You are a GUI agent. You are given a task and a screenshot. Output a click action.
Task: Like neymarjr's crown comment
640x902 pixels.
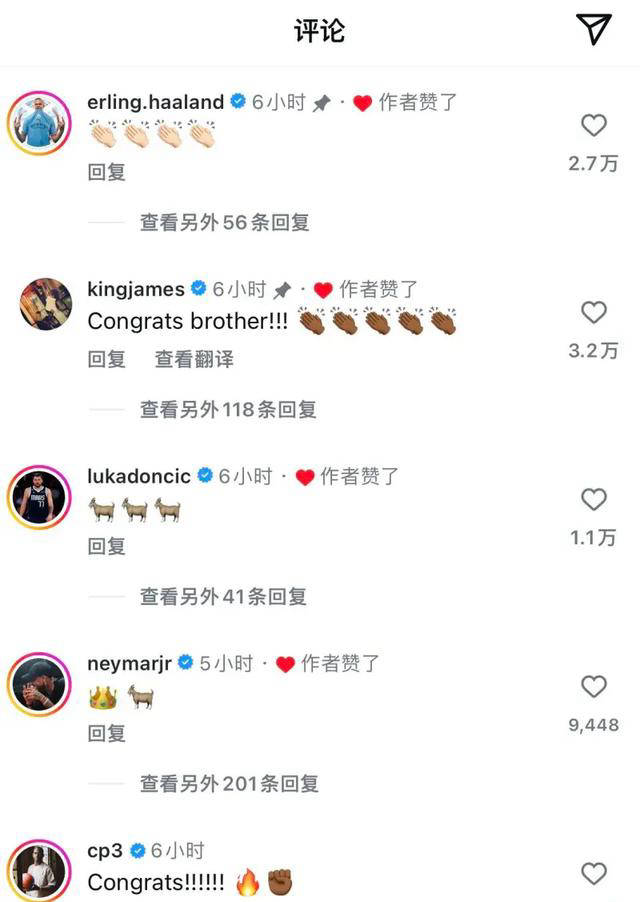(594, 686)
